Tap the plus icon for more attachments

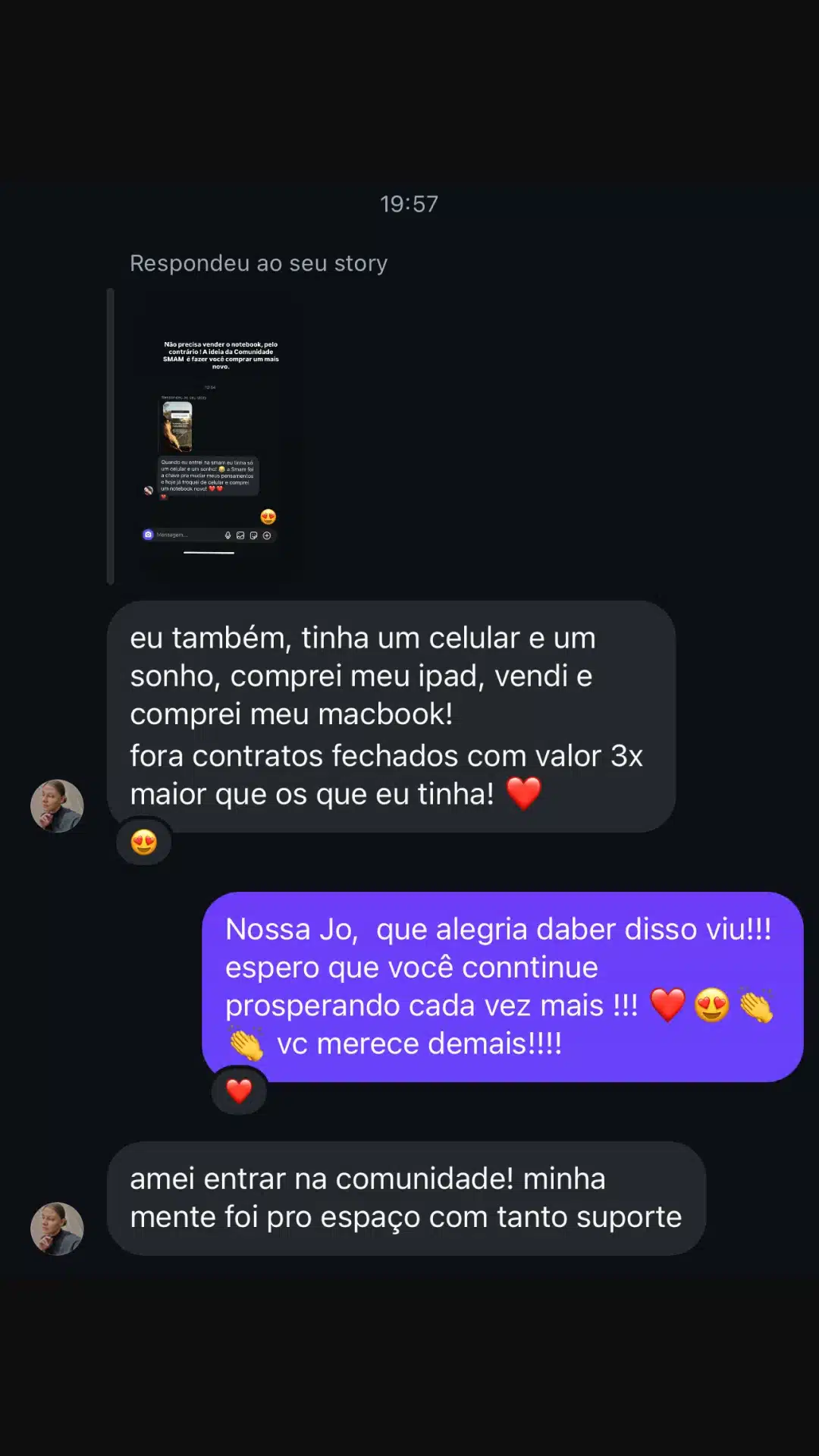point(267,535)
